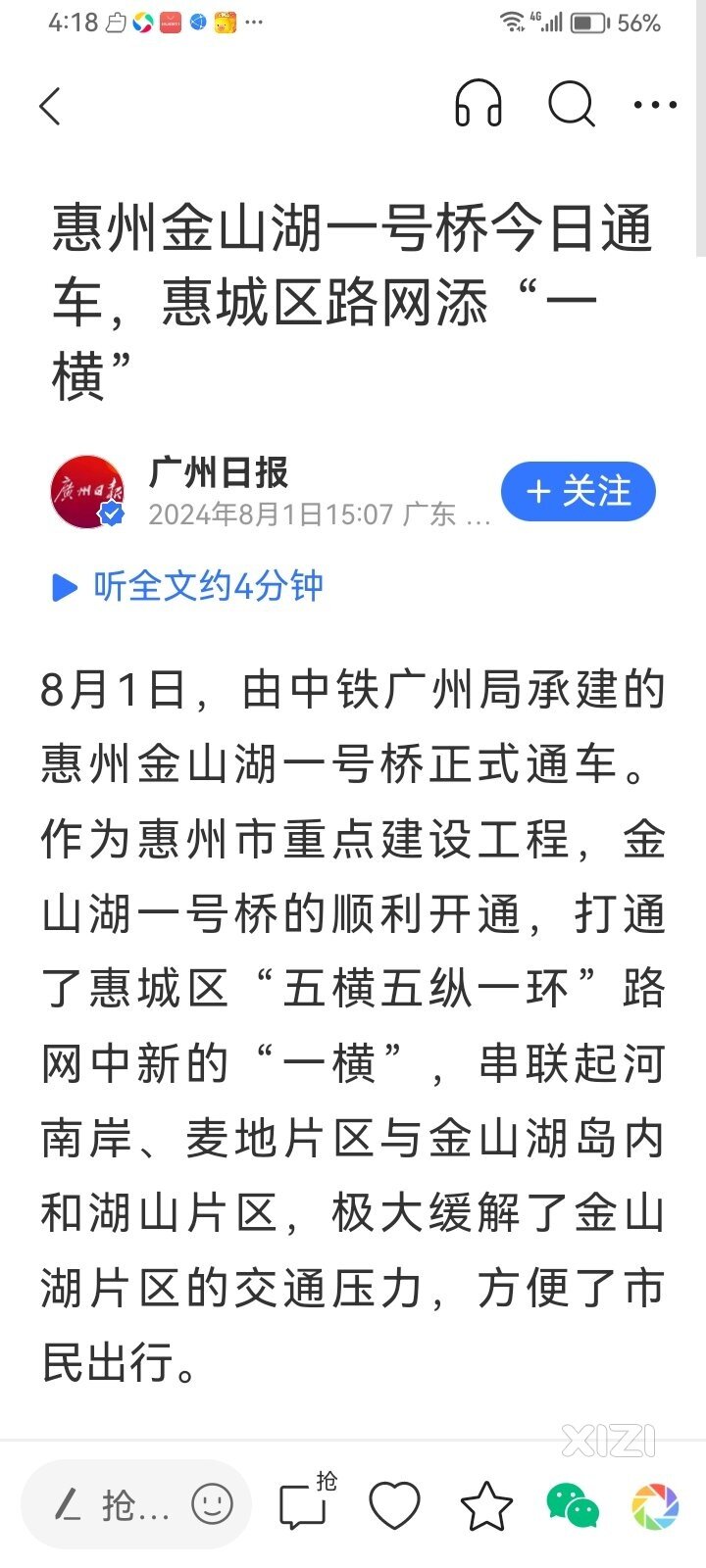This screenshot has width=706, height=1568.
Task: Open the three-dot overflow menu
Action: click(x=655, y=105)
